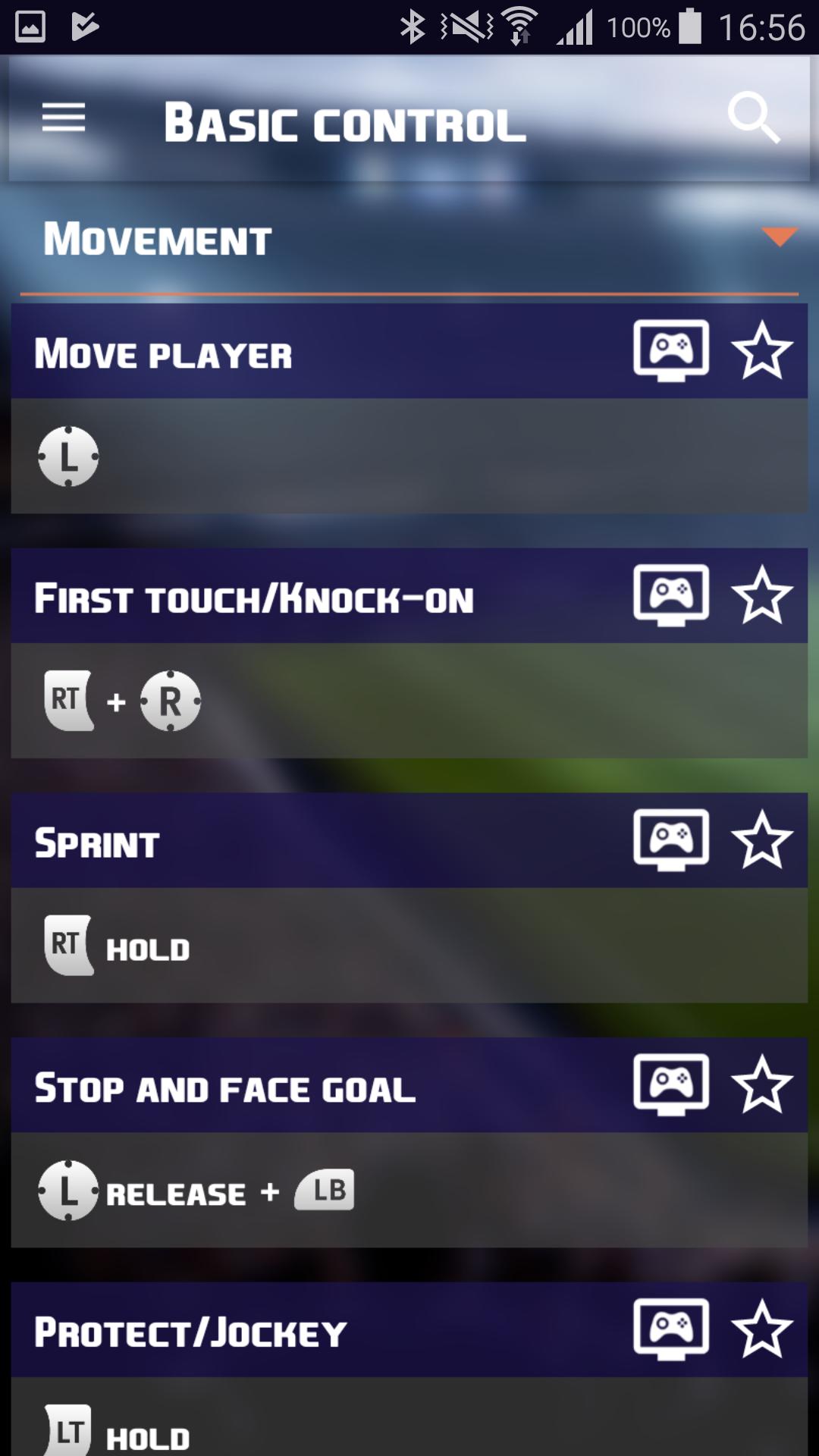
Task: Favorite the Move Player control
Action: pyautogui.click(x=762, y=350)
